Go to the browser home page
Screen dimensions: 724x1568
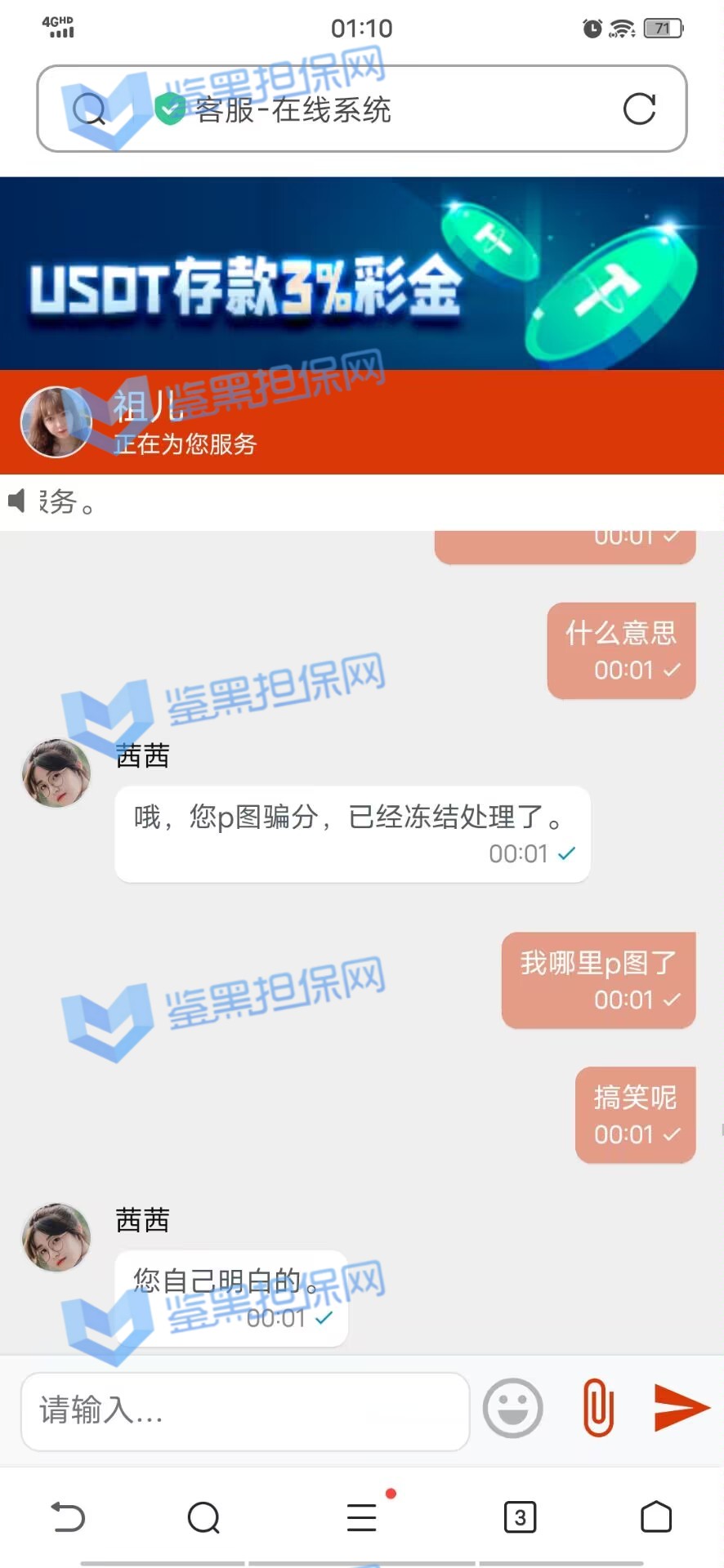655,1517
